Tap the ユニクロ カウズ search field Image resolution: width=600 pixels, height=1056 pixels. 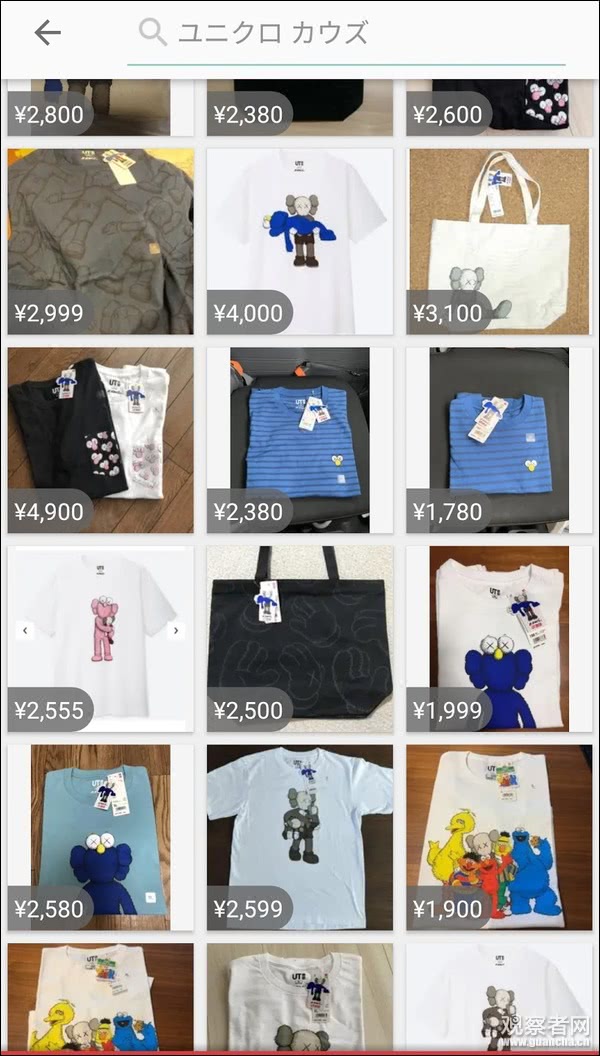click(350, 34)
